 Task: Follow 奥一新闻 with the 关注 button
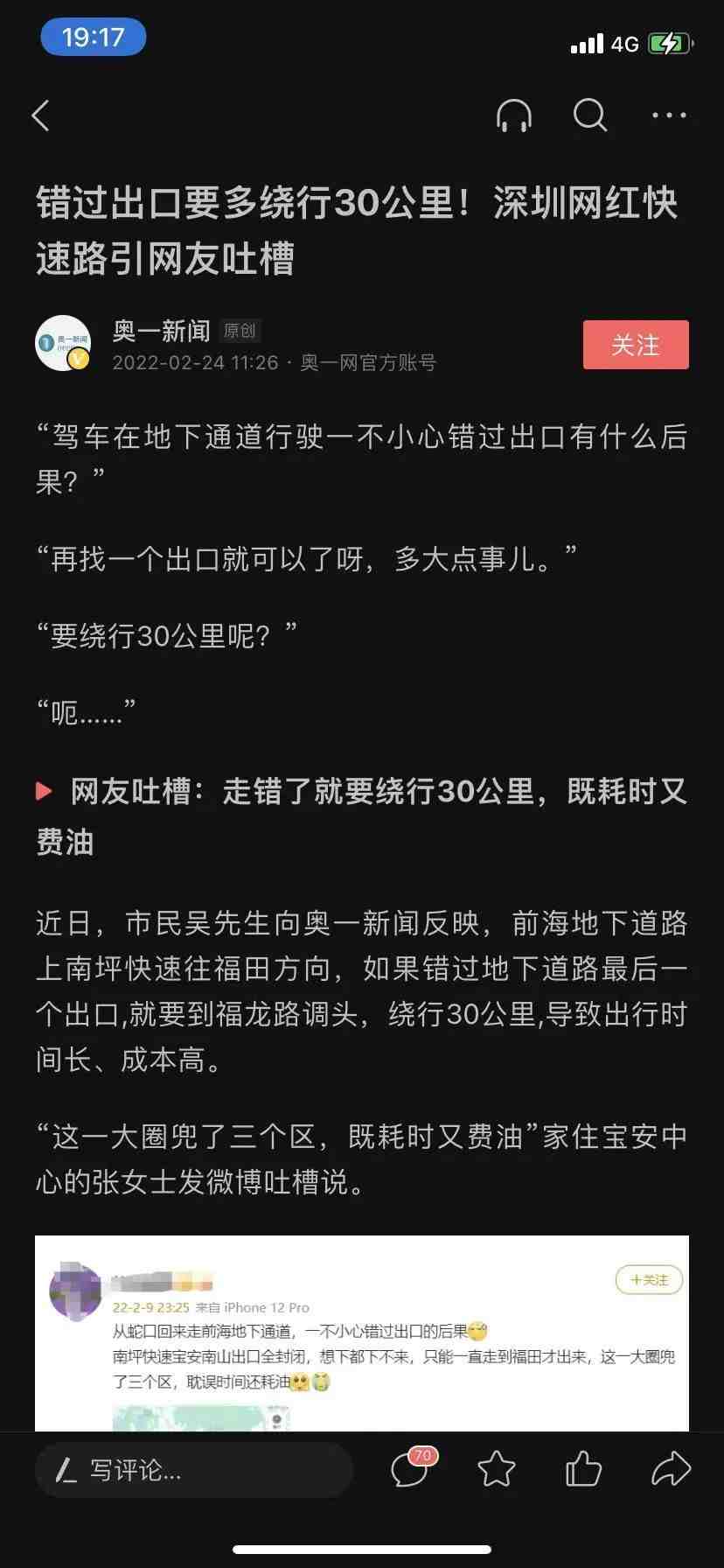(x=636, y=345)
